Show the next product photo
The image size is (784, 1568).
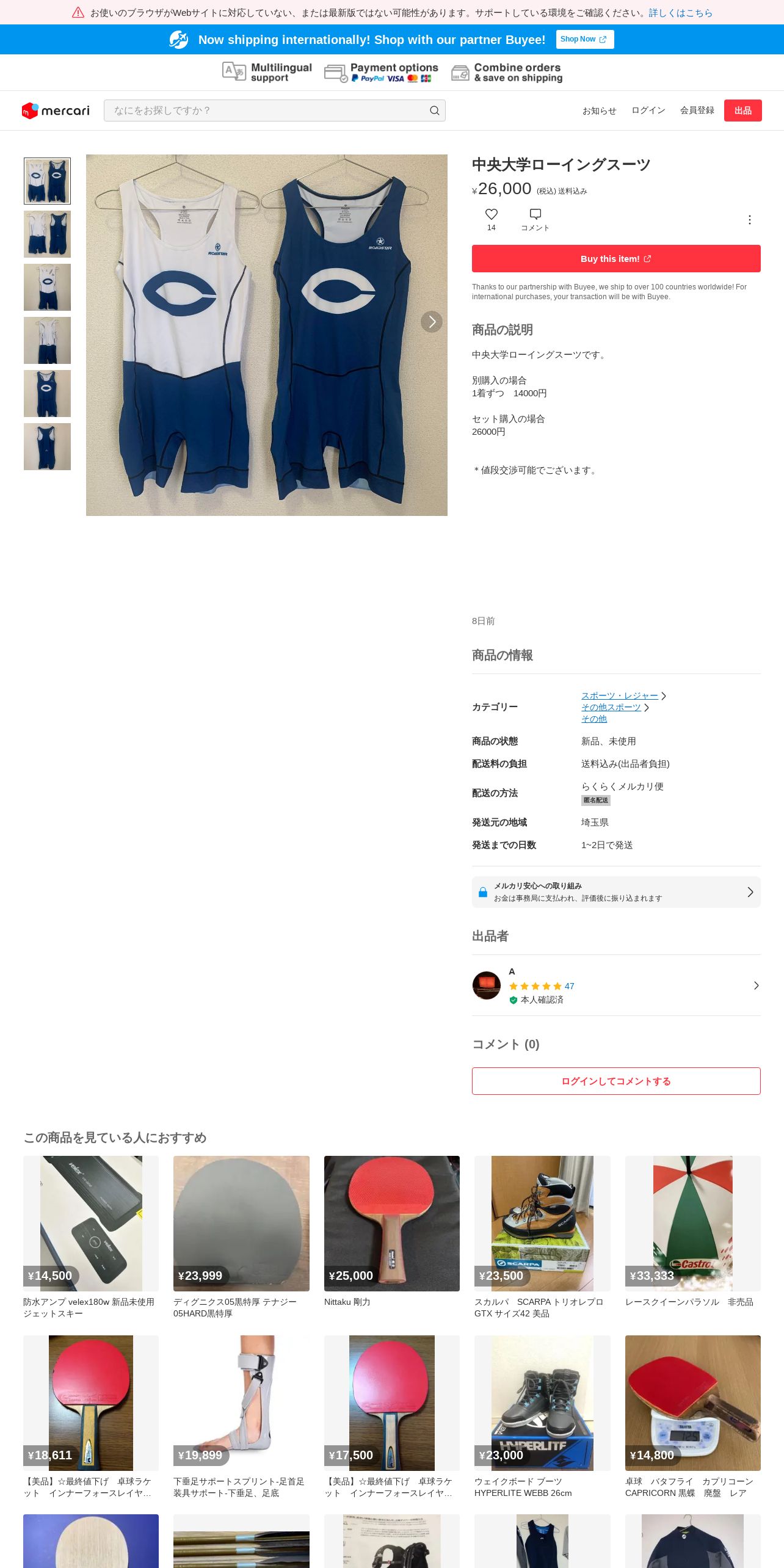pos(432,321)
